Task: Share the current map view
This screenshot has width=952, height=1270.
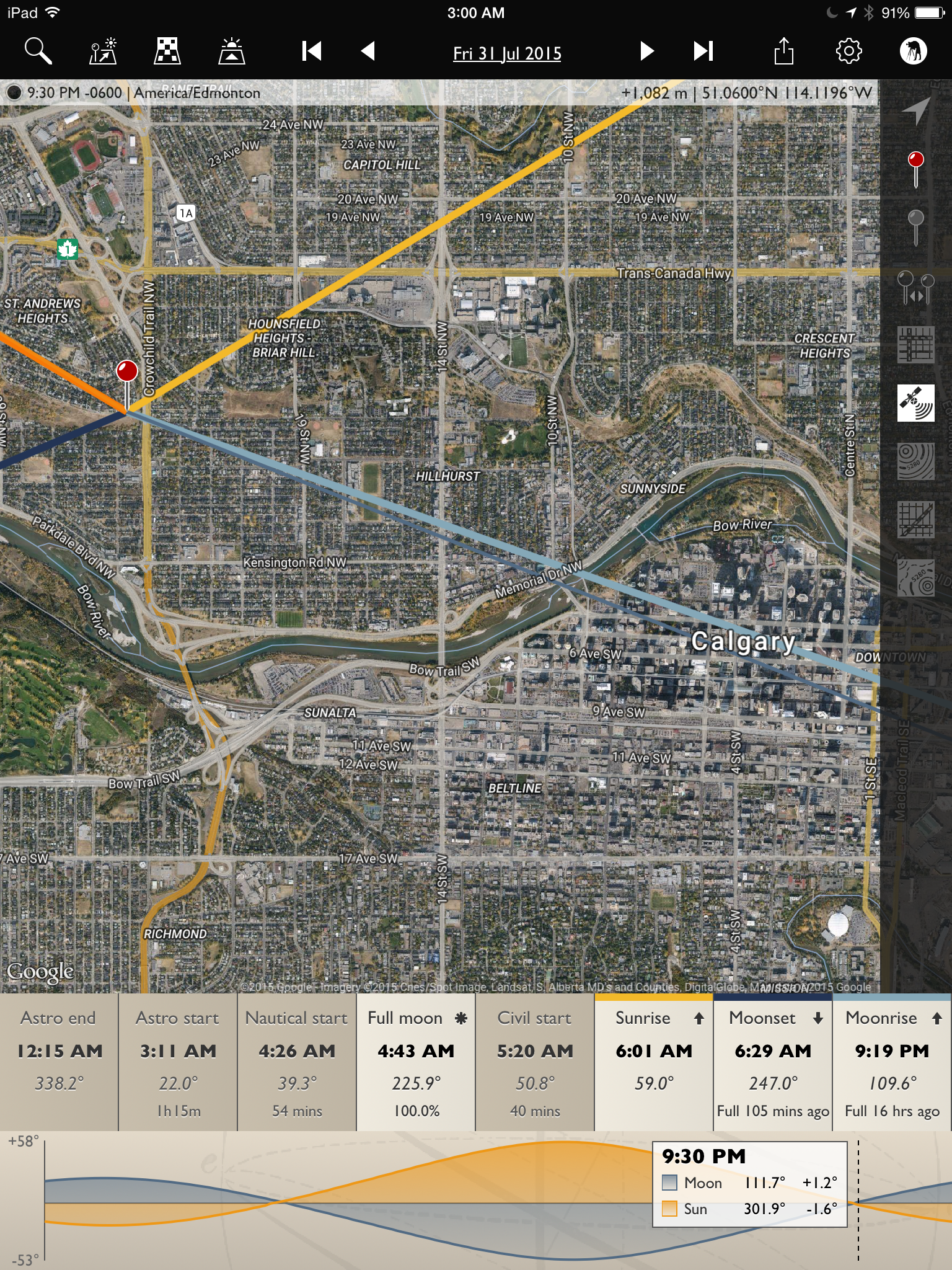Action: coord(783,51)
